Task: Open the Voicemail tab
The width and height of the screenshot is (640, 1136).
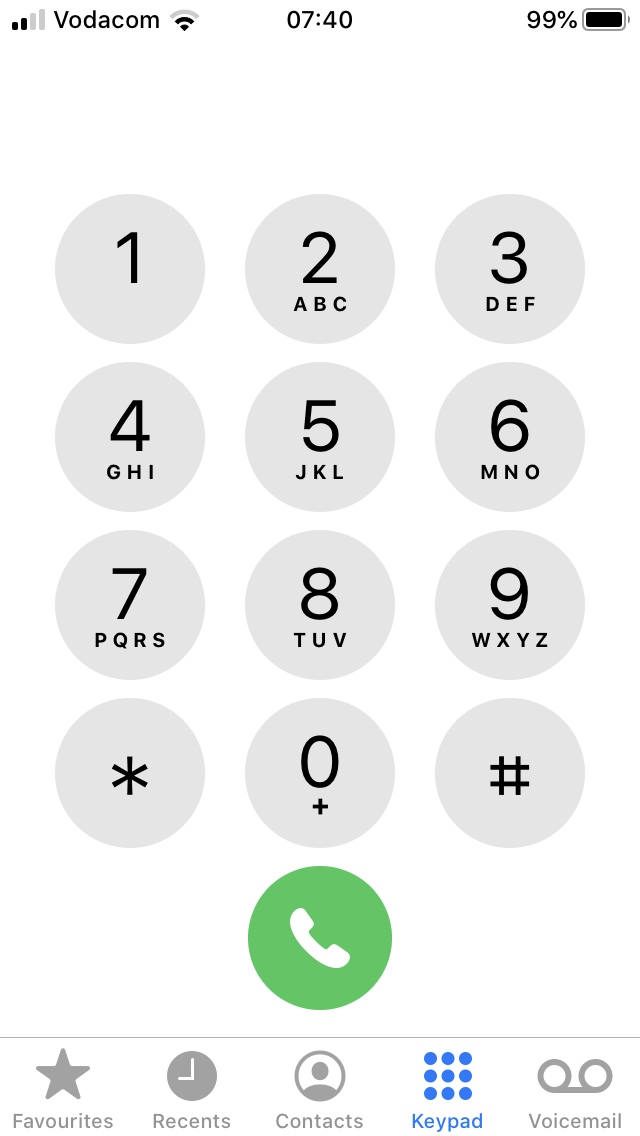Action: [575, 1089]
